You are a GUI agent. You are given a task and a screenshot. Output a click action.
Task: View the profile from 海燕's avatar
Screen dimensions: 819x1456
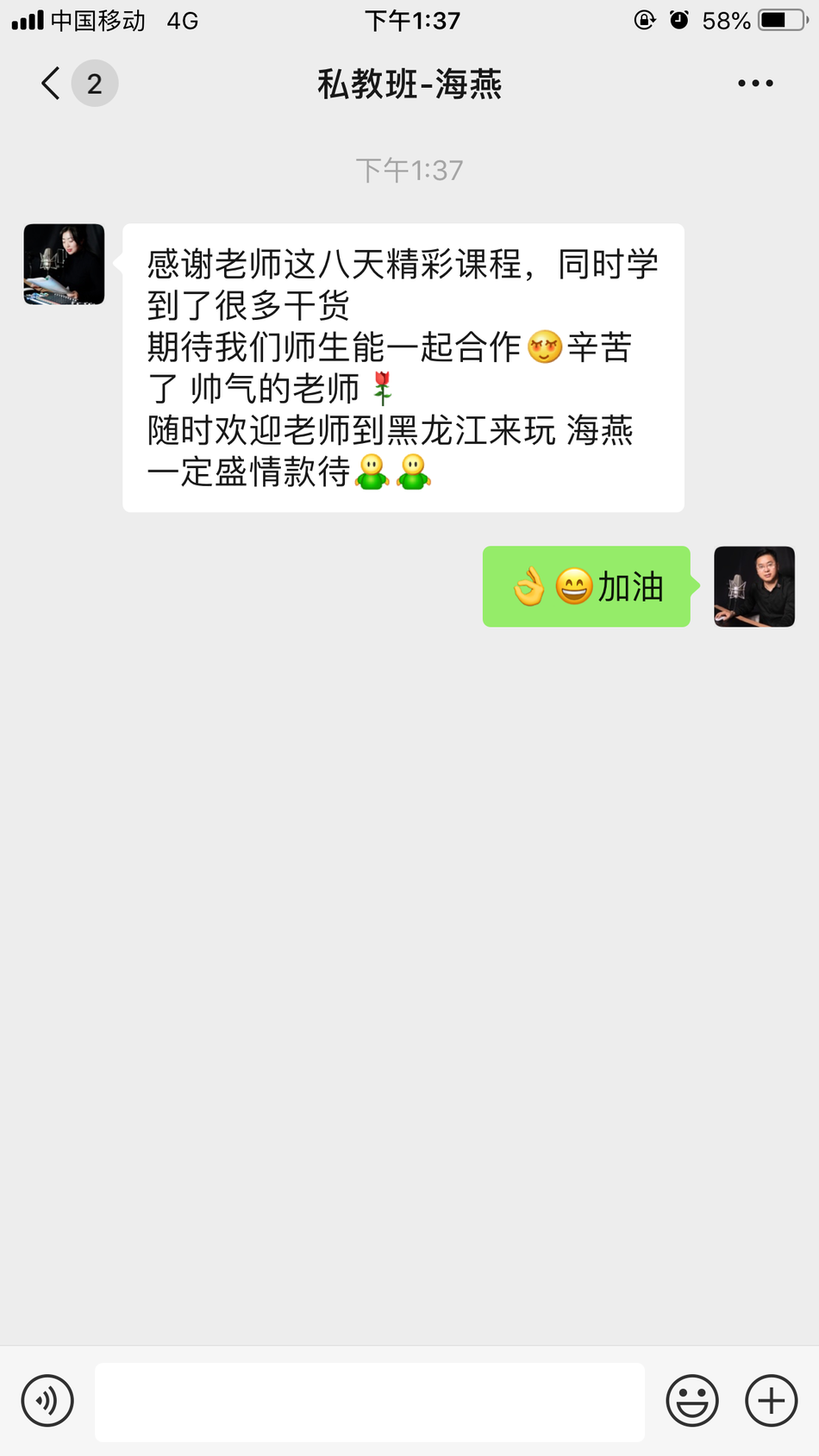[x=64, y=265]
